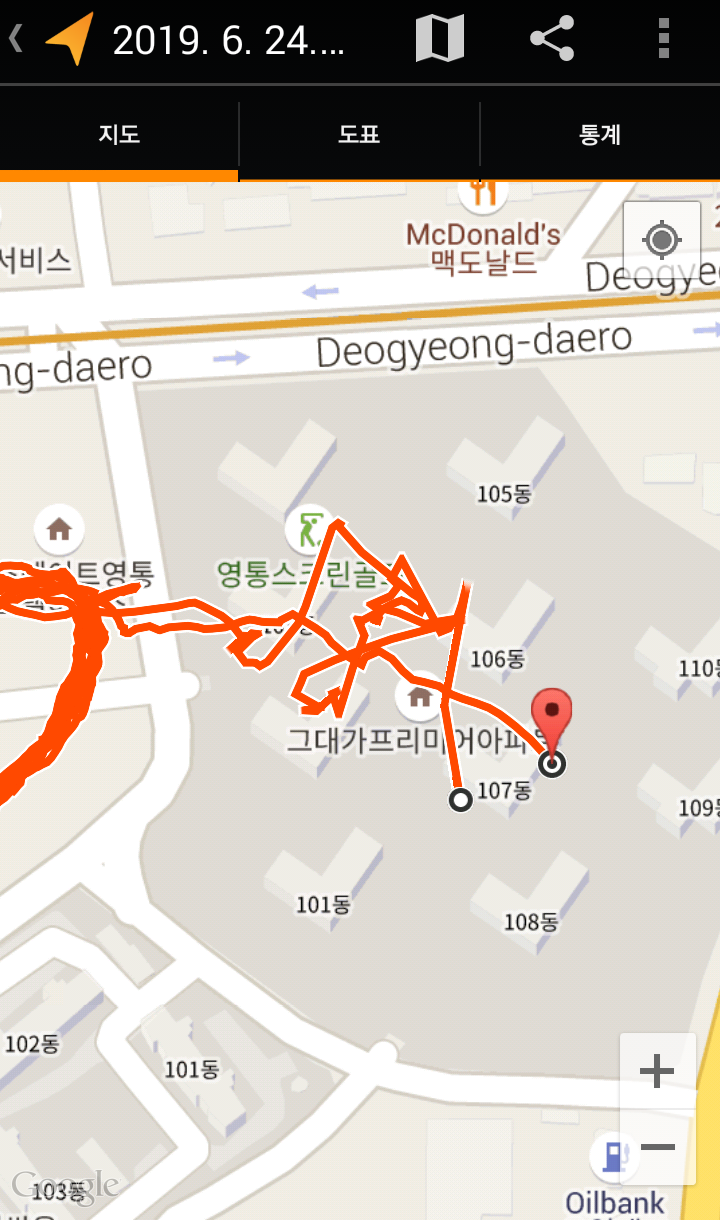Switch to the 도표 tab

[359, 134]
